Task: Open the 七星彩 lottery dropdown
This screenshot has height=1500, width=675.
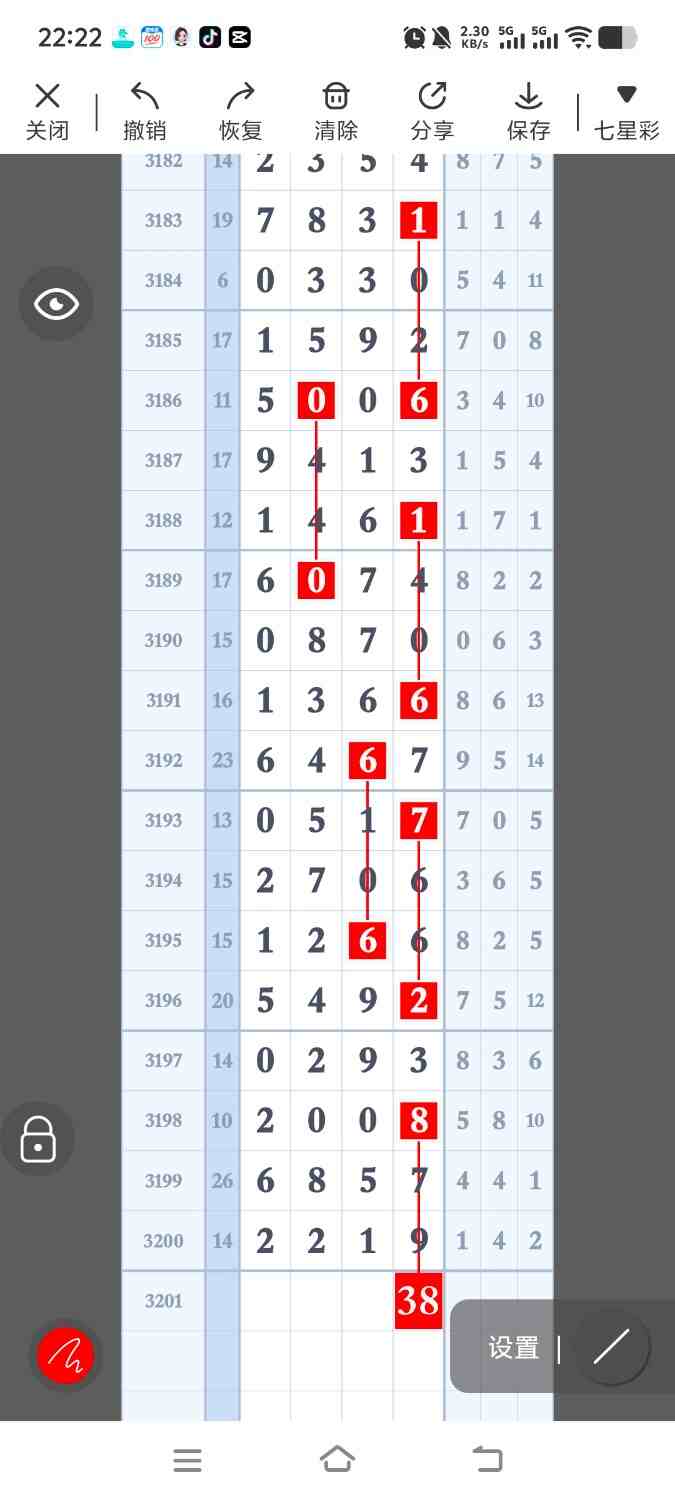Action: click(627, 111)
